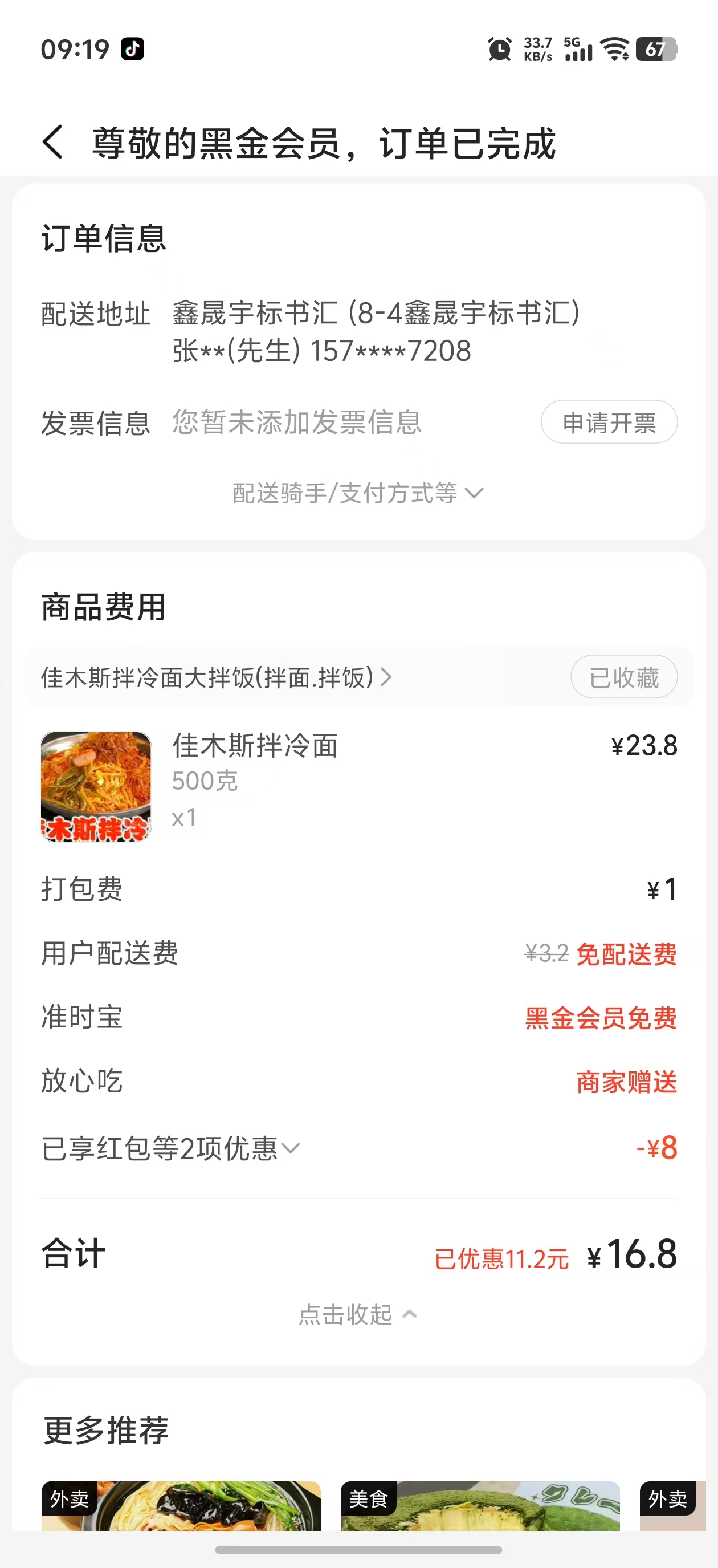Image resolution: width=718 pixels, height=1568 pixels.
Task: Tap the 已收藏 button
Action: 623,677
